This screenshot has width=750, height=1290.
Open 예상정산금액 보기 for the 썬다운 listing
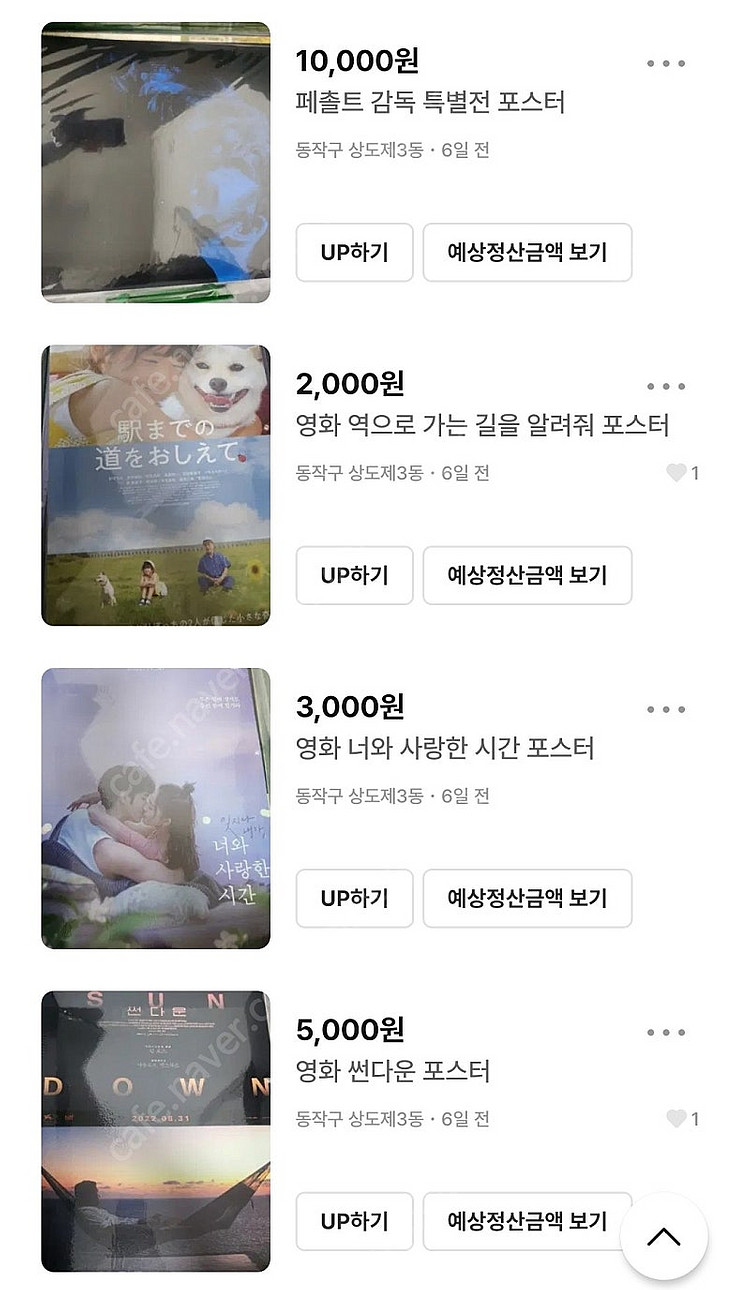click(x=527, y=1221)
